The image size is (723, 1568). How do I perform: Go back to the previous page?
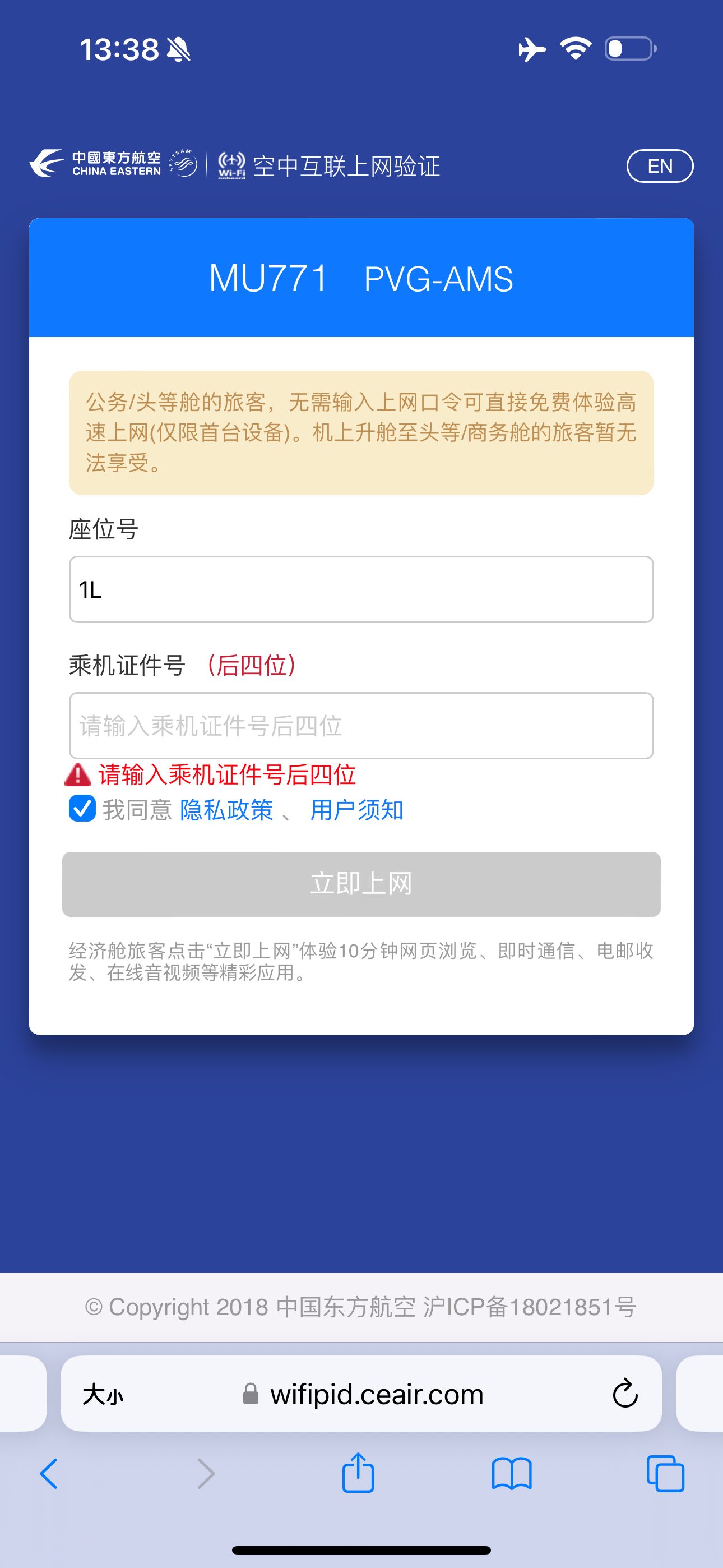tap(49, 1474)
